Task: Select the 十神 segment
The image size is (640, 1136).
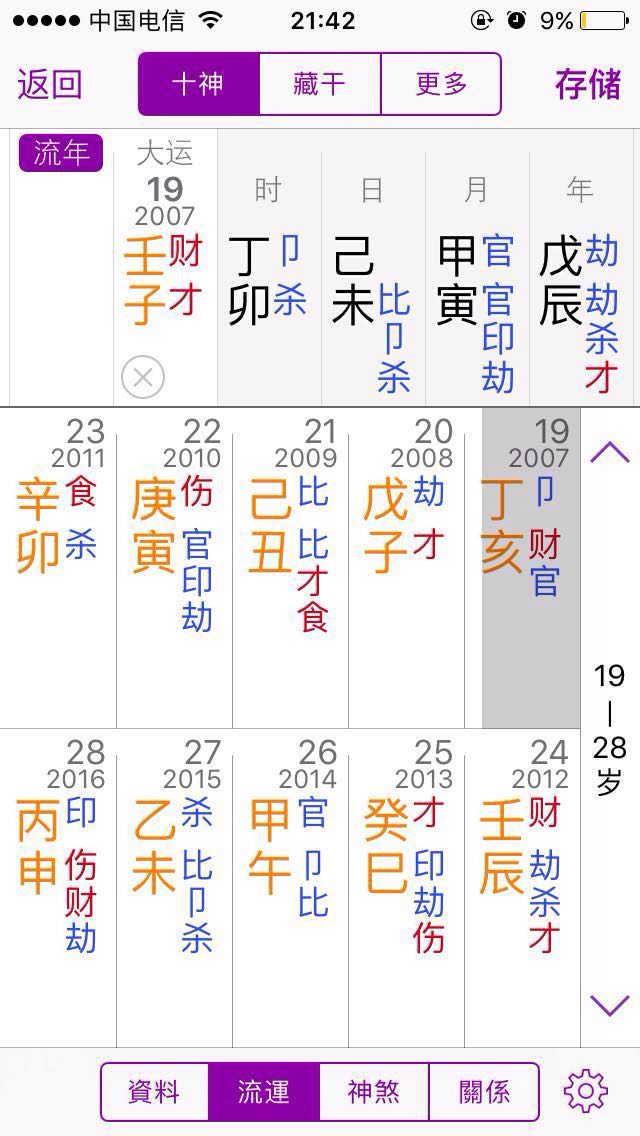Action: point(199,84)
